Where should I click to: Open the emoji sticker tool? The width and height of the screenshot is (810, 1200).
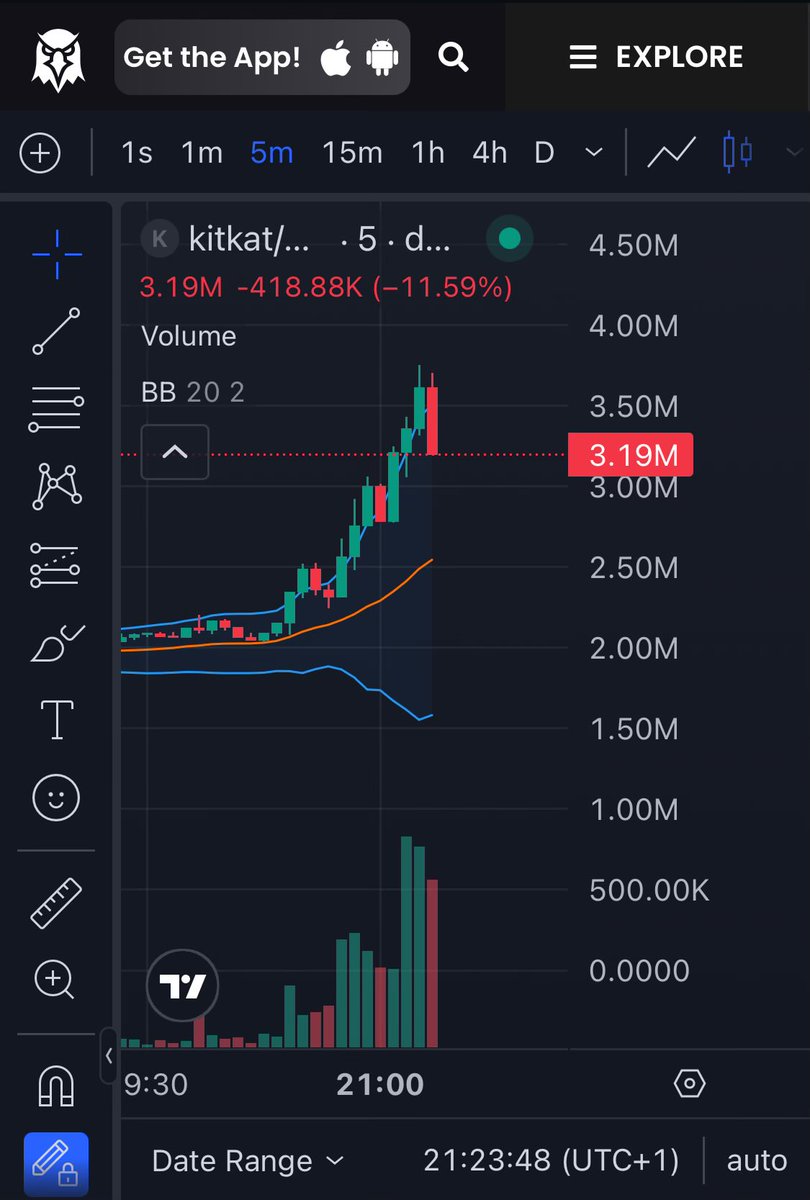(x=57, y=797)
